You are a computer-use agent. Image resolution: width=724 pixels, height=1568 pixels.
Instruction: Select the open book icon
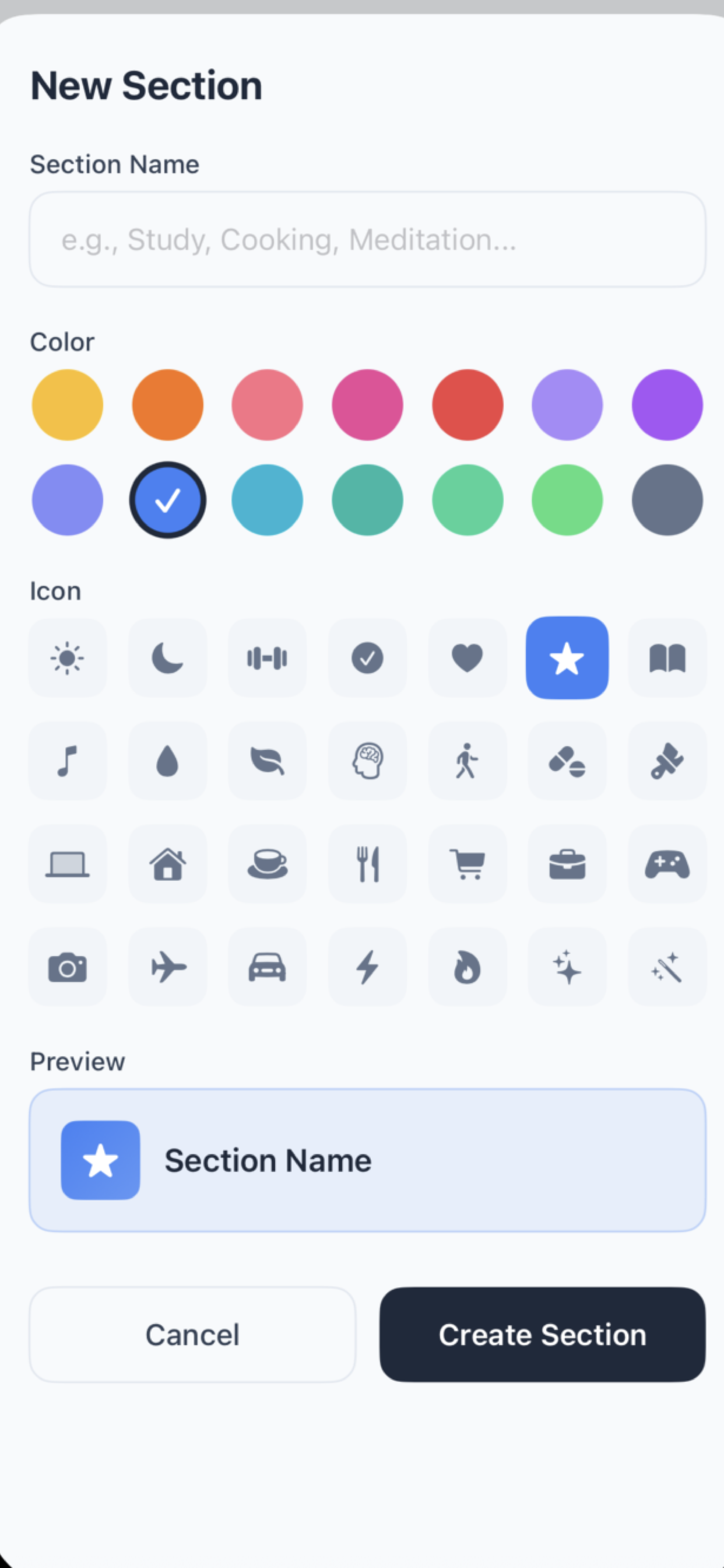pos(667,657)
